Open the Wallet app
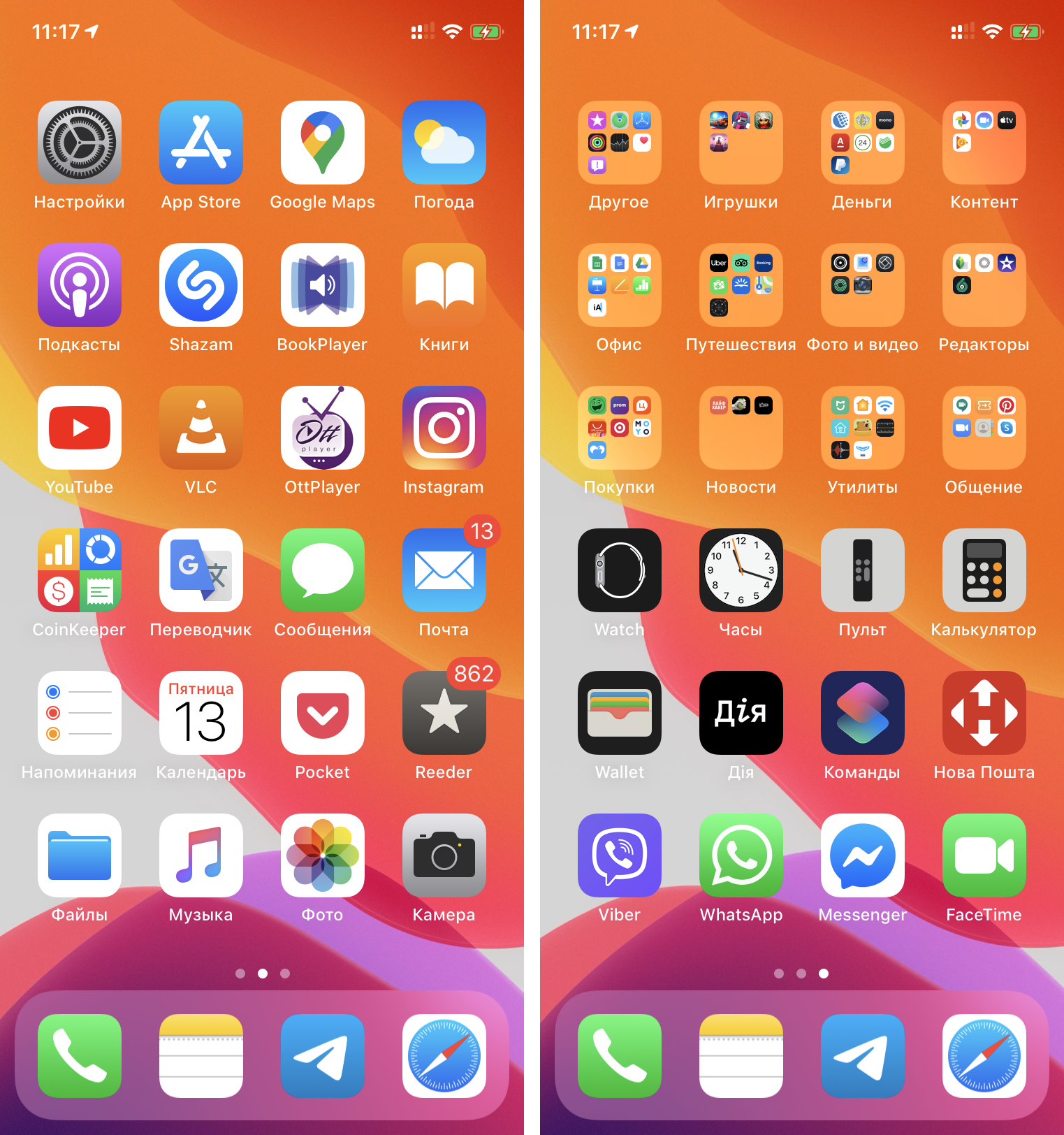Viewport: 1064px width, 1135px height. coord(620,713)
